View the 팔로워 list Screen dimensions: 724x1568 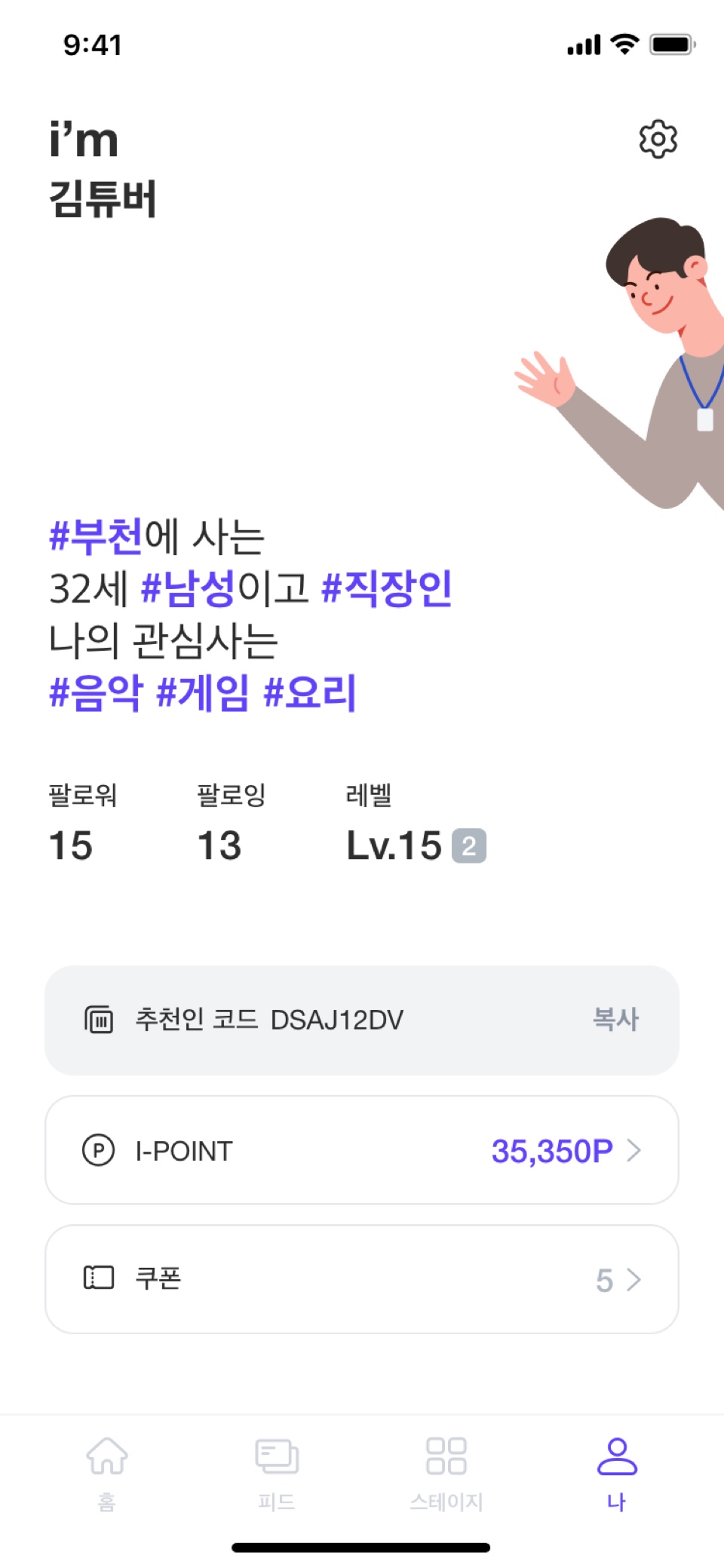click(81, 825)
